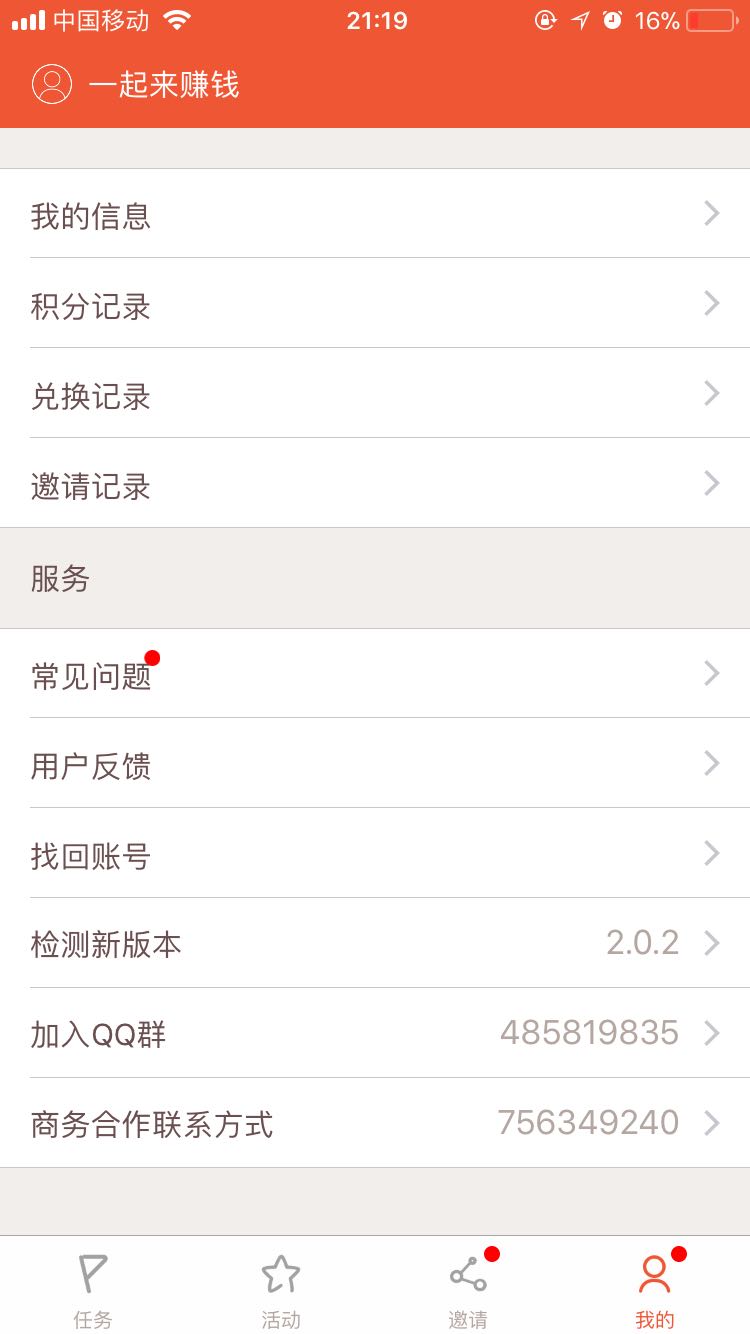Image resolution: width=750 pixels, height=1334 pixels.
Task: Go to 用户反馈 feedback
Action: pyautogui.click(x=375, y=763)
